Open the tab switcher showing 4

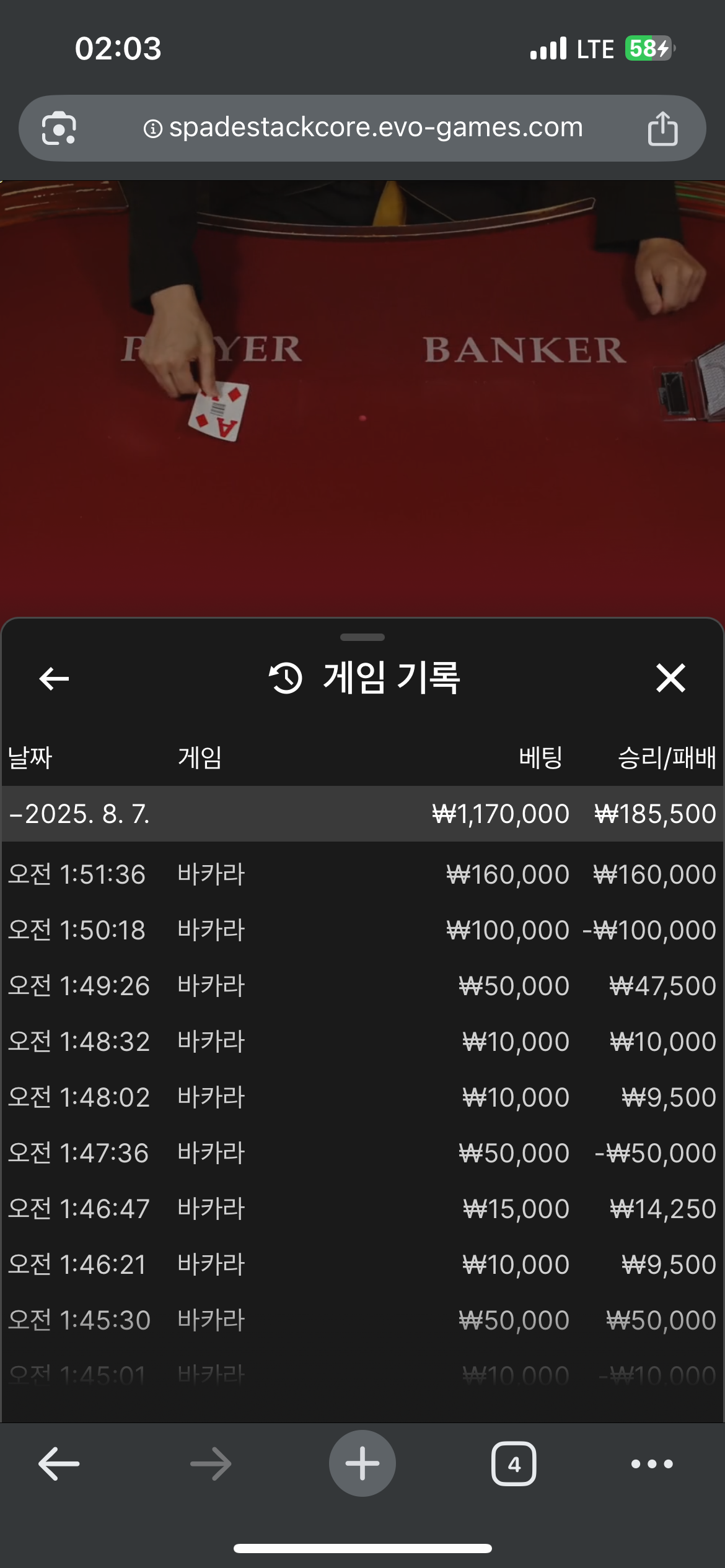tap(514, 1464)
